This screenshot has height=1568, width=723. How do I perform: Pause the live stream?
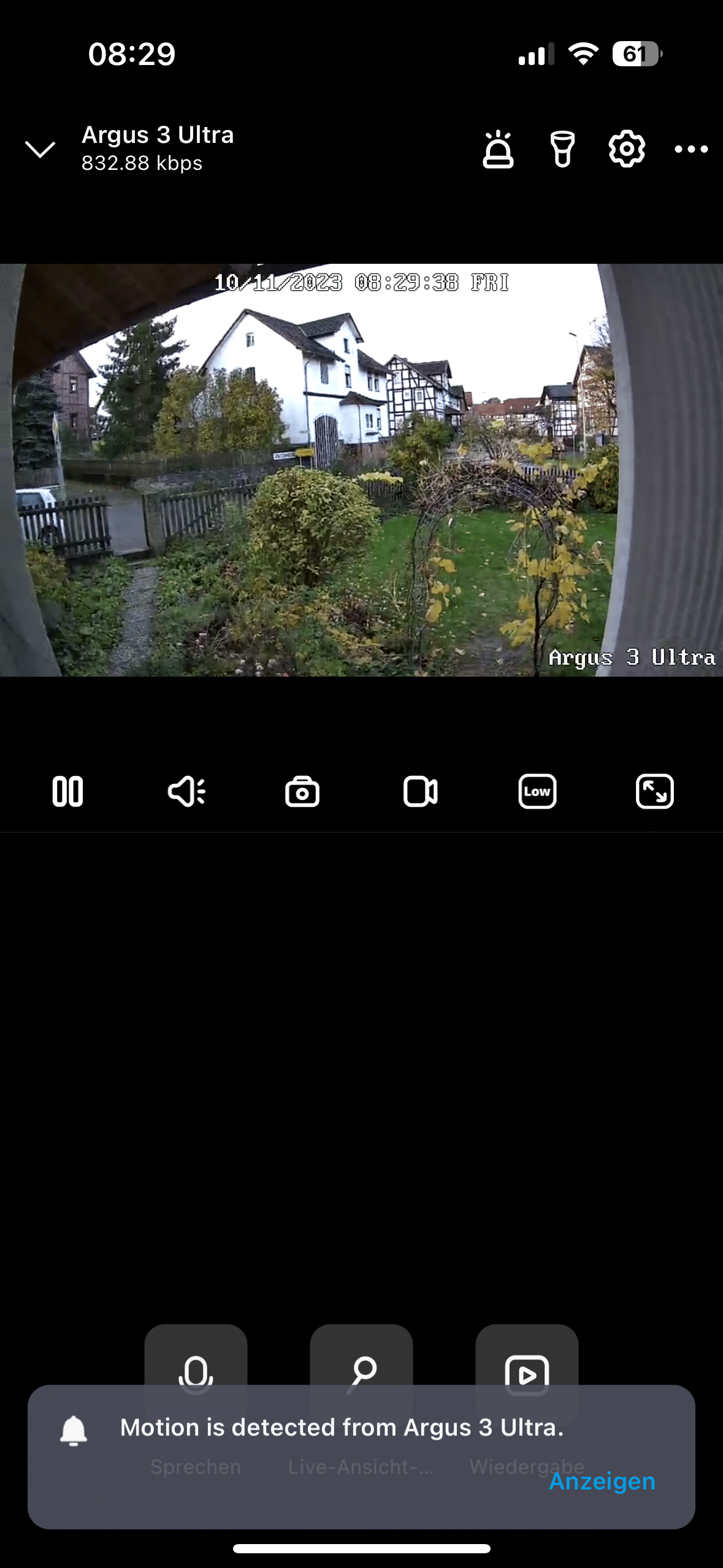point(67,791)
